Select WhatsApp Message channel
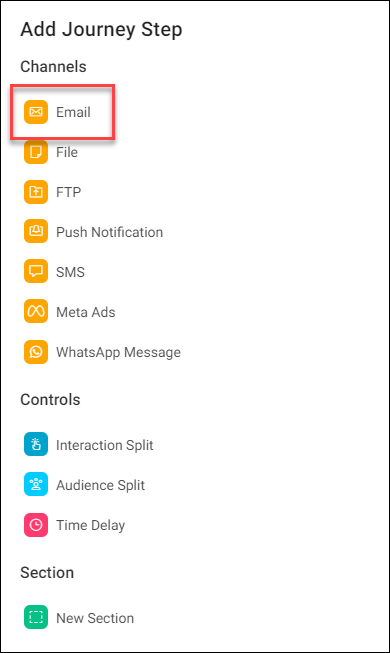The height and width of the screenshot is (653, 390). click(x=102, y=352)
